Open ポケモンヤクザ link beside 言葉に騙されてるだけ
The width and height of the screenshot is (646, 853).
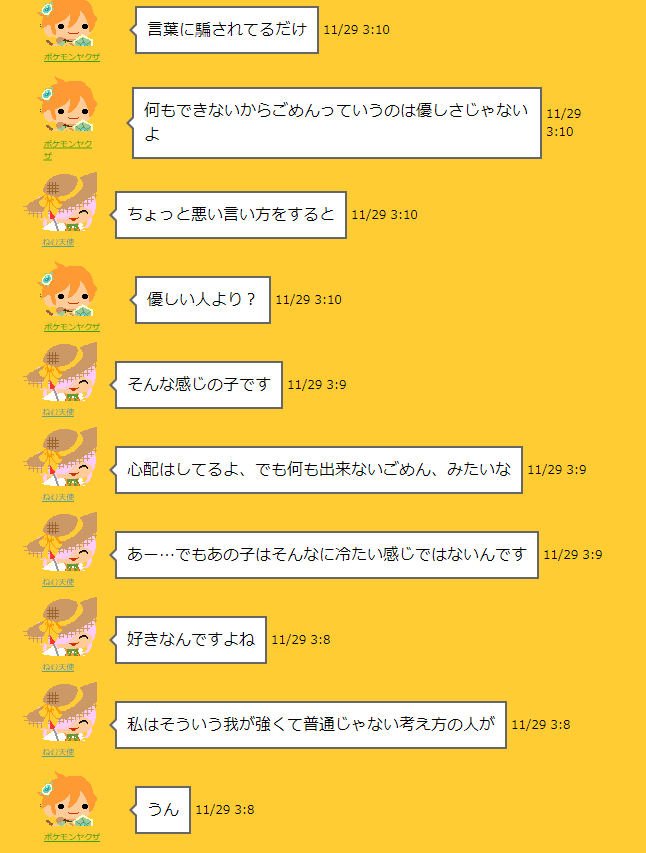tap(71, 57)
